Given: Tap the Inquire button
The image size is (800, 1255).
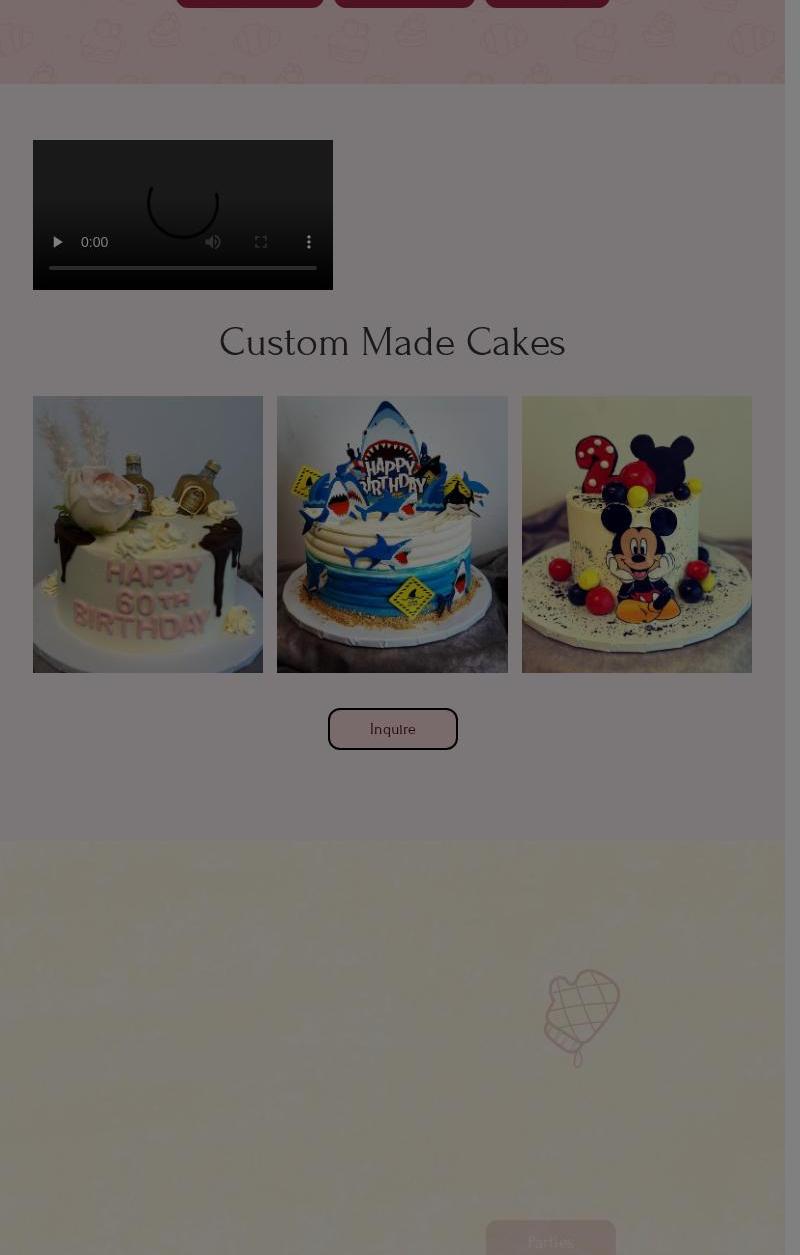Looking at the screenshot, I should tap(392, 729).
